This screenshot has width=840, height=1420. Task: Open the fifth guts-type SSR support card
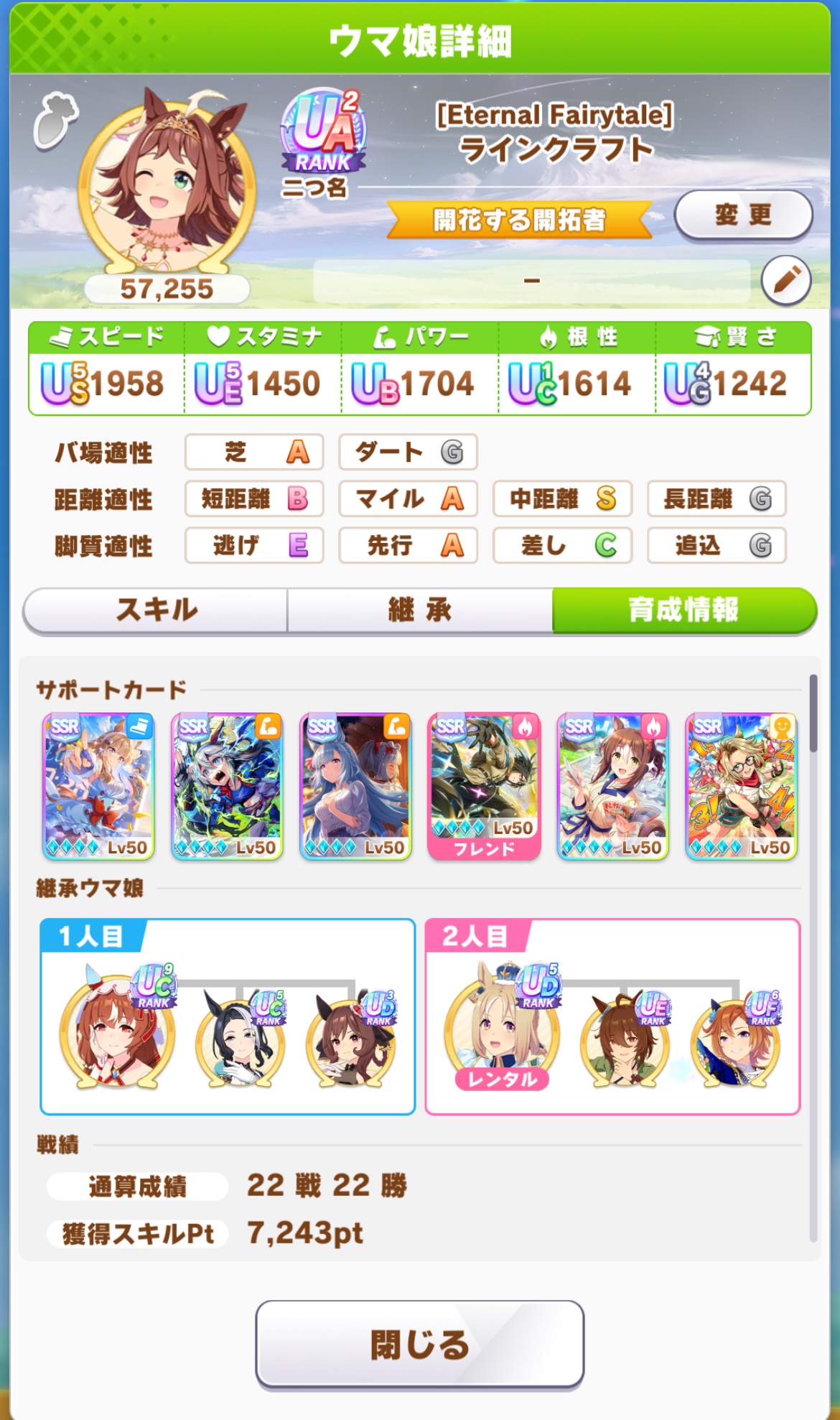[612, 786]
